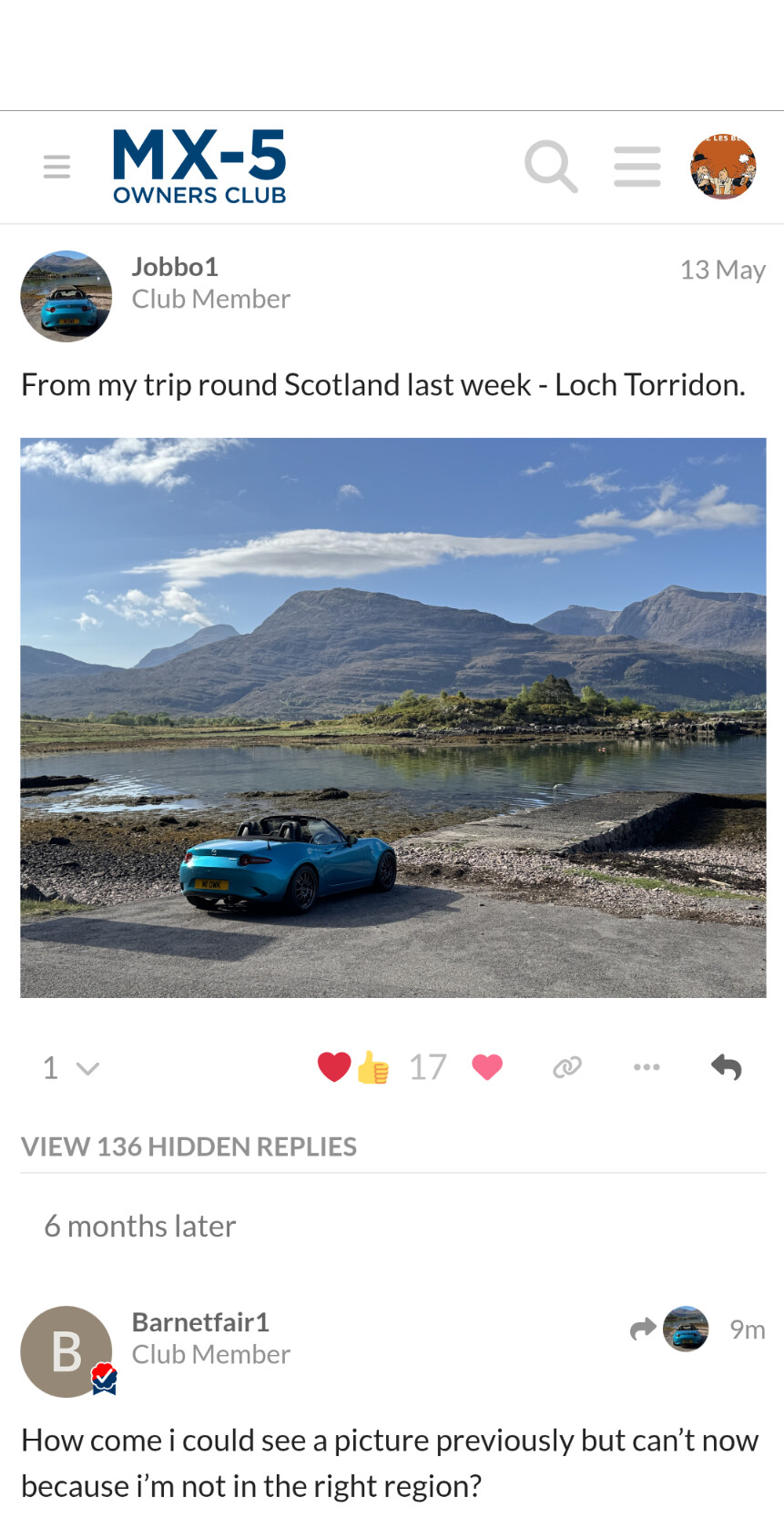Open the main navigation menu icon

click(x=636, y=167)
